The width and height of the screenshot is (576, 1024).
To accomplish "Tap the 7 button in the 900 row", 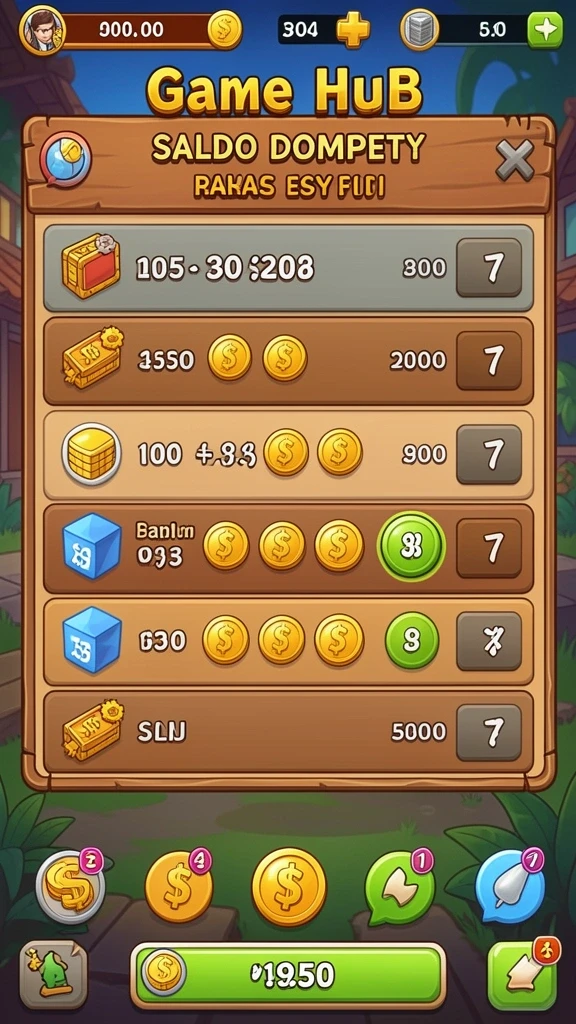I will pos(488,454).
